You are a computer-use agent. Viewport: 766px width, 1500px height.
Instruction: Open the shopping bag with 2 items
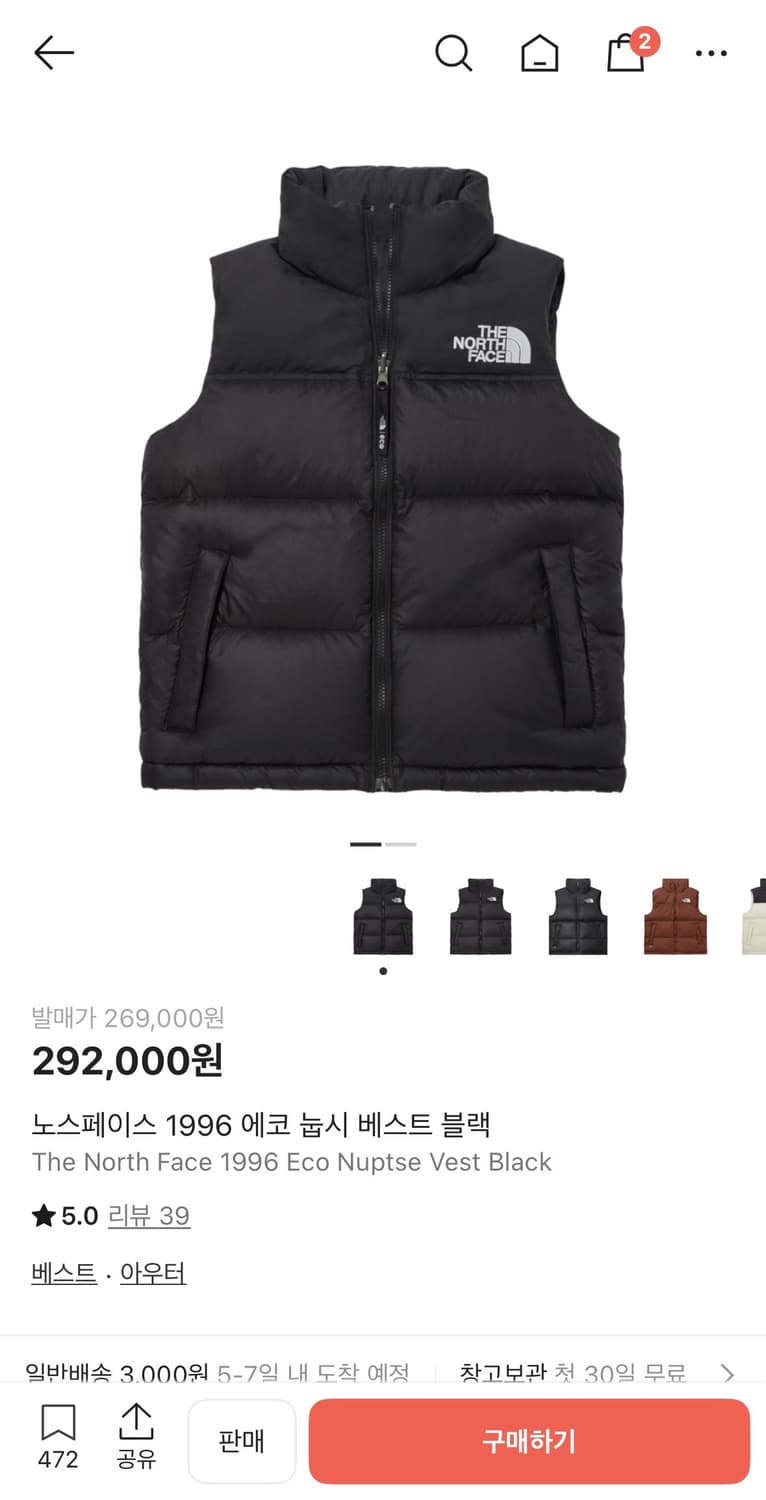pos(625,53)
